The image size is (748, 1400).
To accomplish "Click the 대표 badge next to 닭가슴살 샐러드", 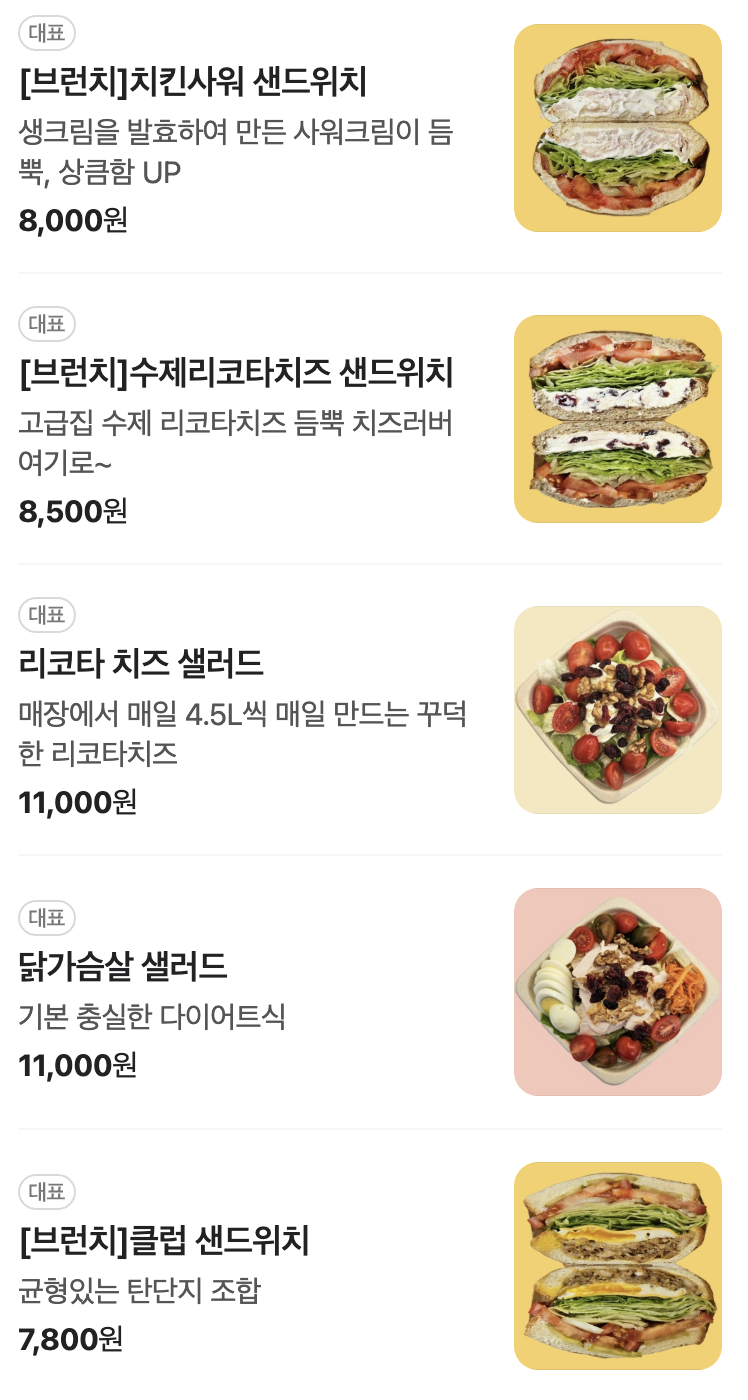I will [x=46, y=918].
